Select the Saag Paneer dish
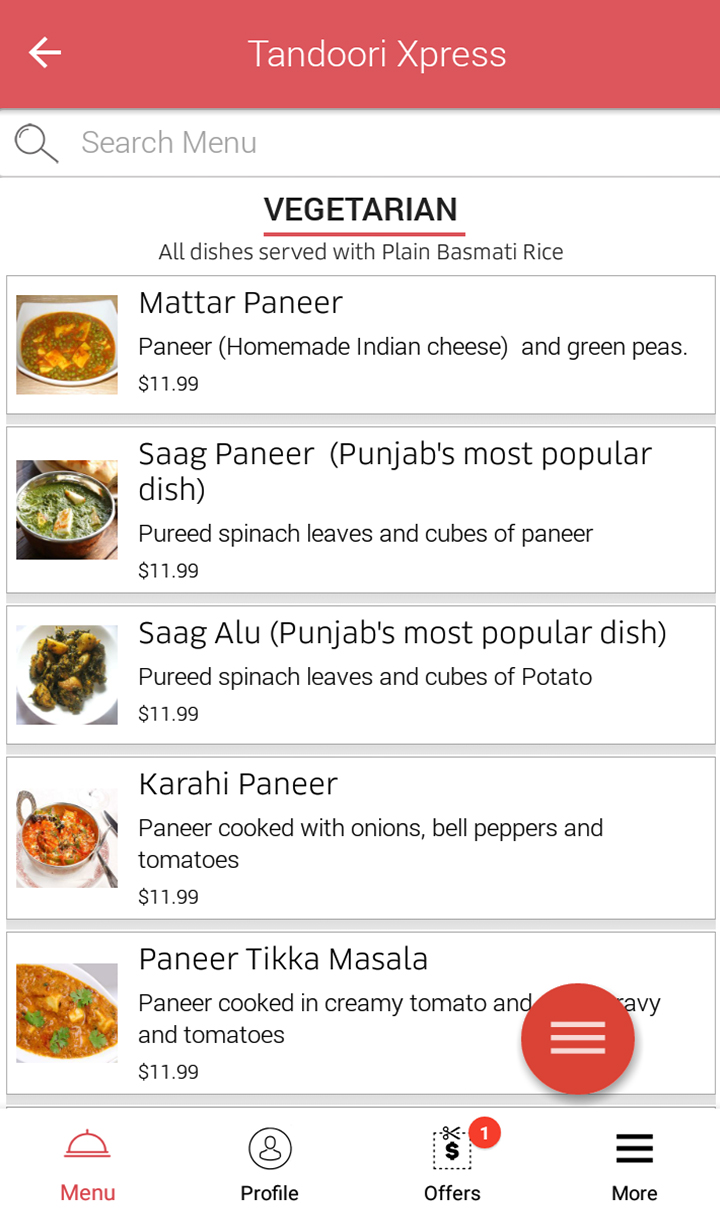This screenshot has height=1220, width=720. (x=360, y=510)
